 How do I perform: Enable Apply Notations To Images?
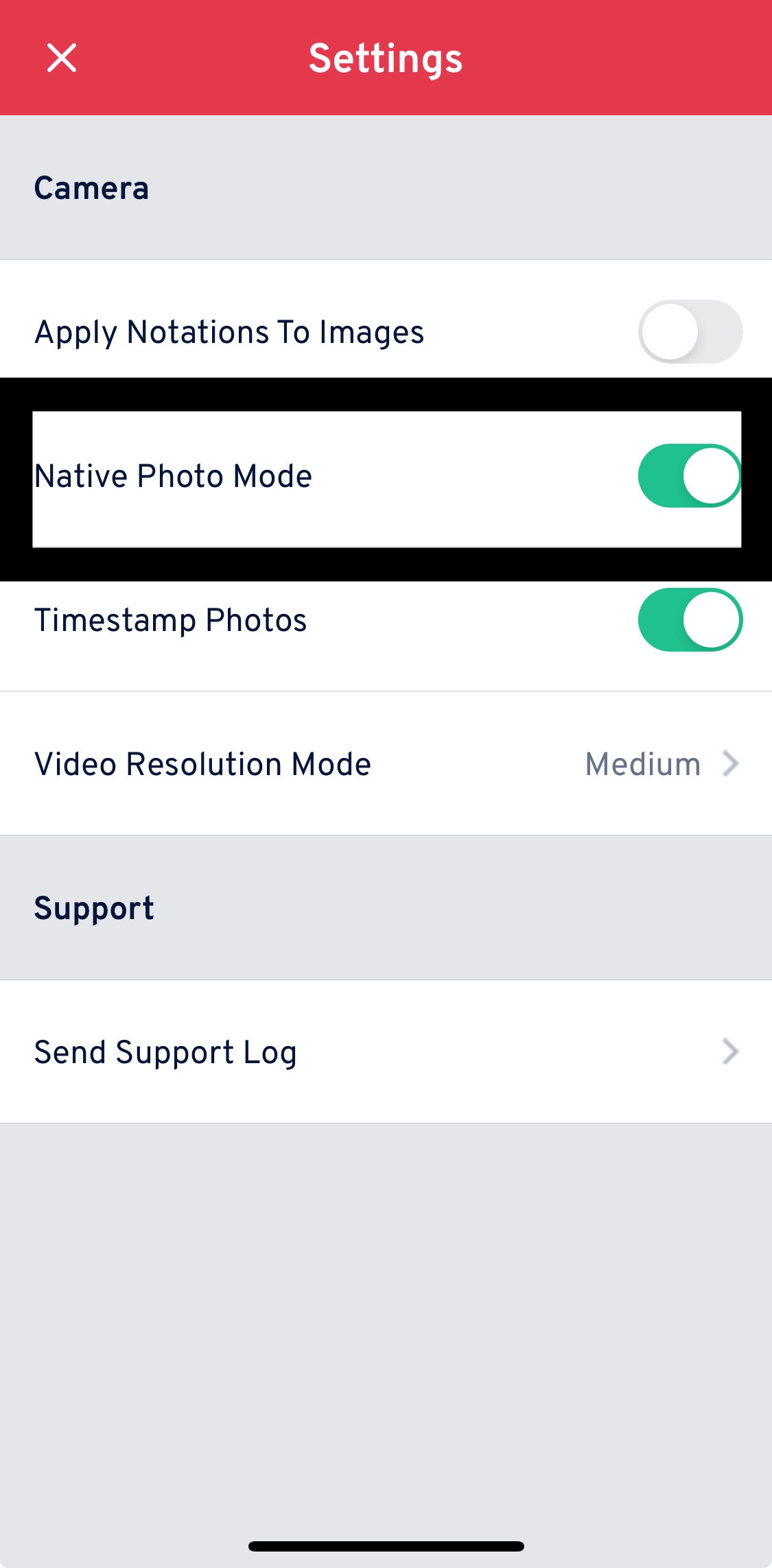[x=690, y=332]
